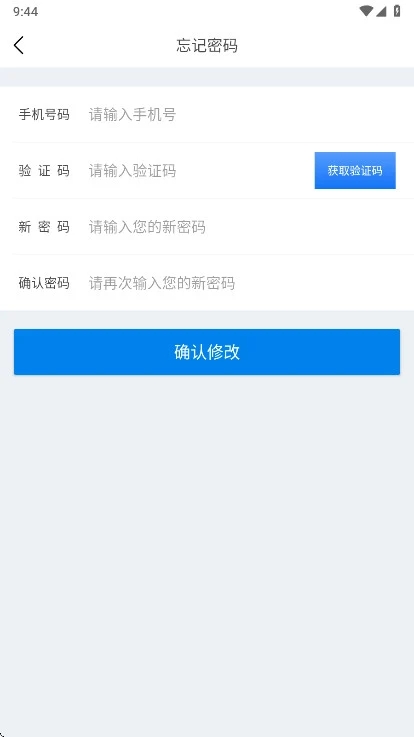Viewport: 414px width, 737px height.
Task: Go back using the top-left arrow
Action: tap(19, 46)
